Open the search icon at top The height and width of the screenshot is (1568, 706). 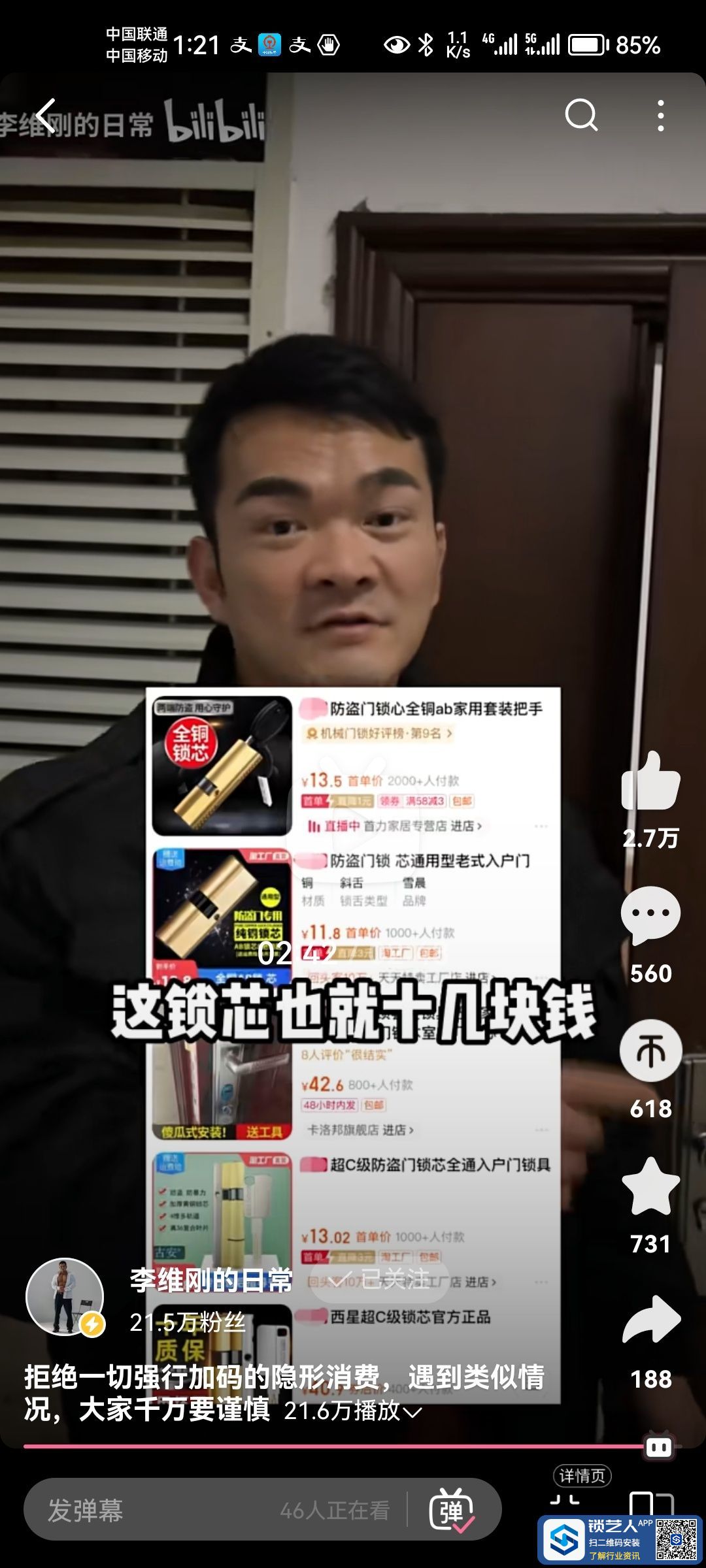[x=580, y=116]
